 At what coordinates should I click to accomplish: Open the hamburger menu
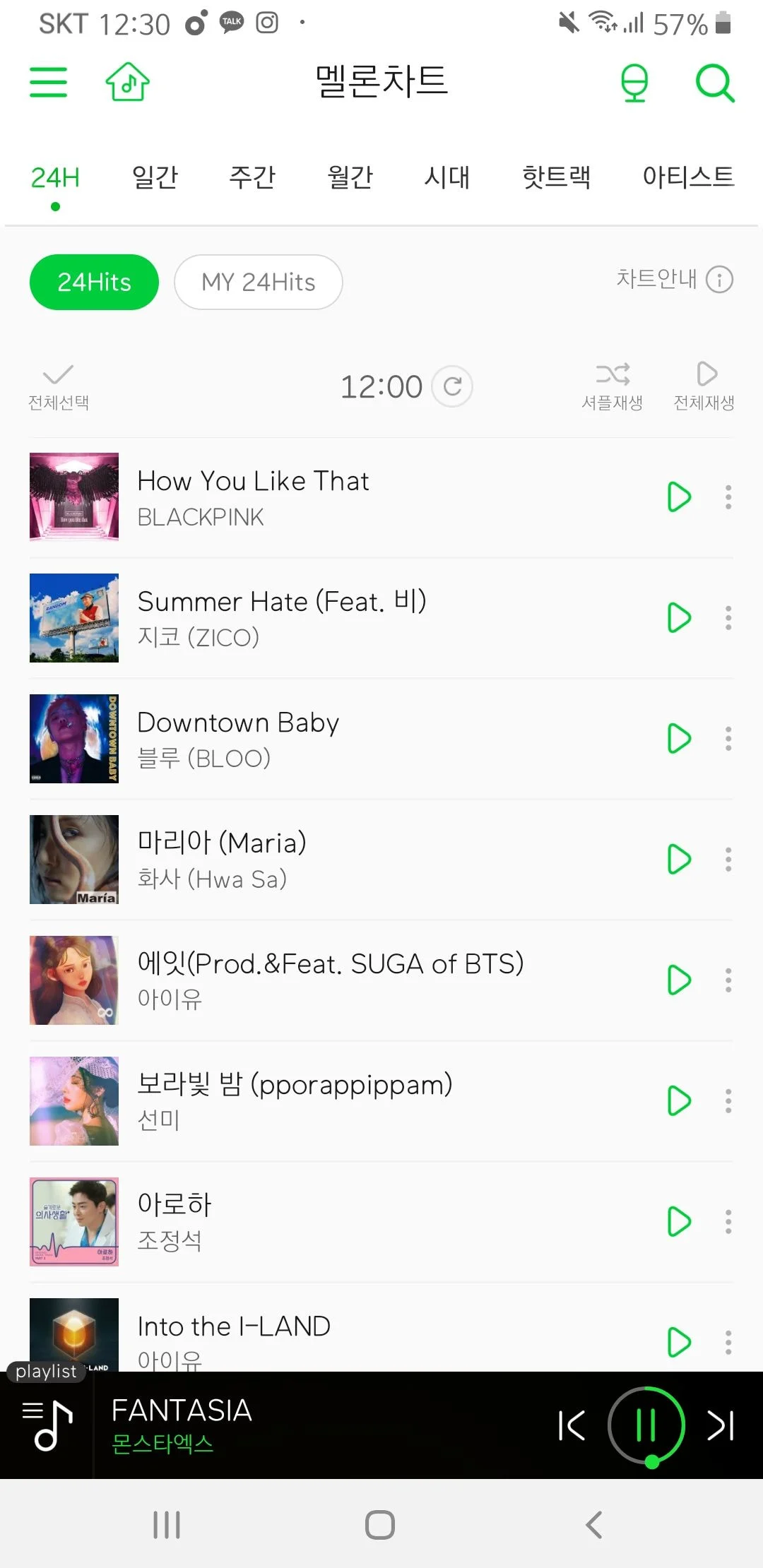(48, 82)
